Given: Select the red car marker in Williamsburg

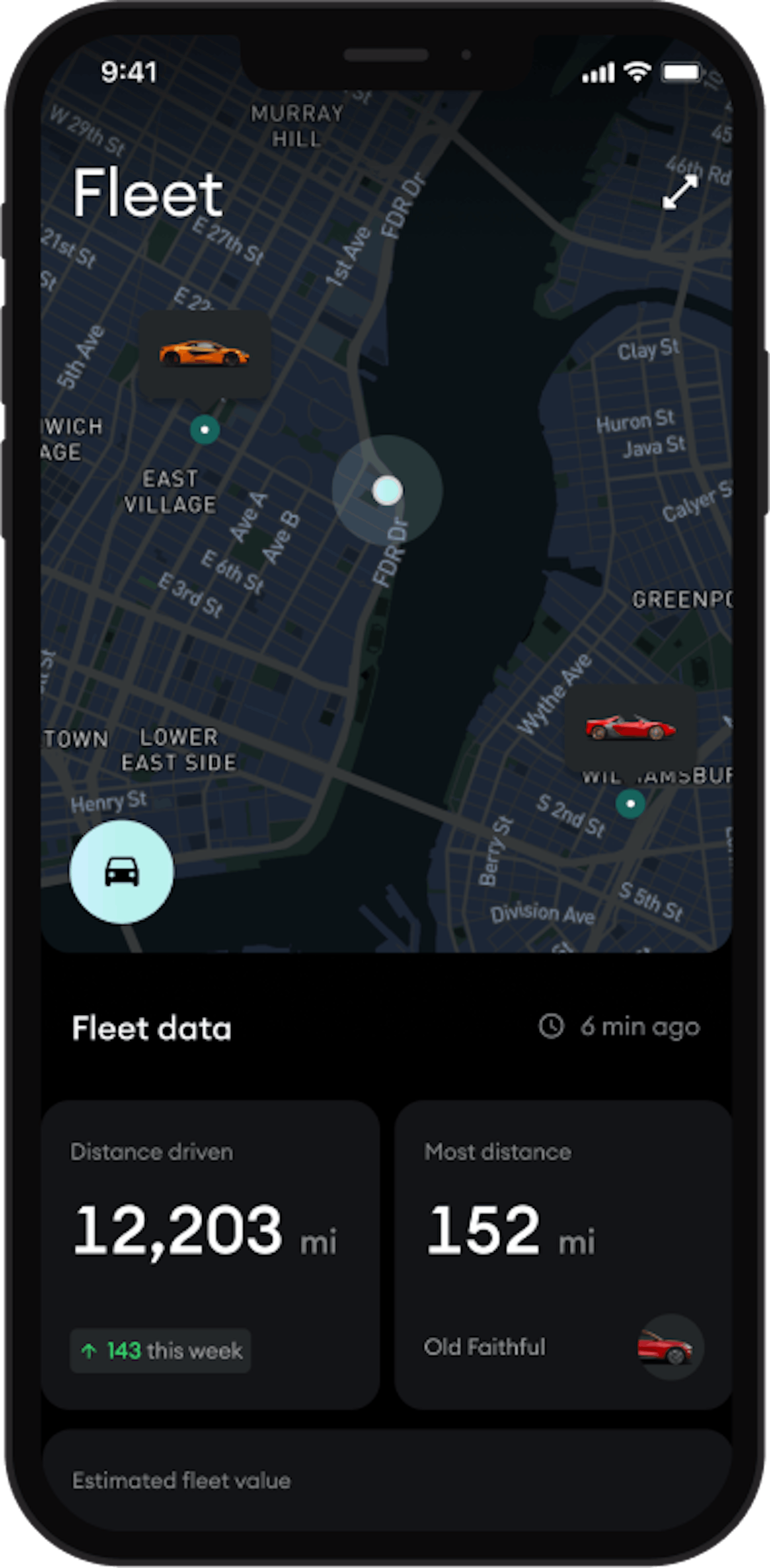Looking at the screenshot, I should 630,727.
